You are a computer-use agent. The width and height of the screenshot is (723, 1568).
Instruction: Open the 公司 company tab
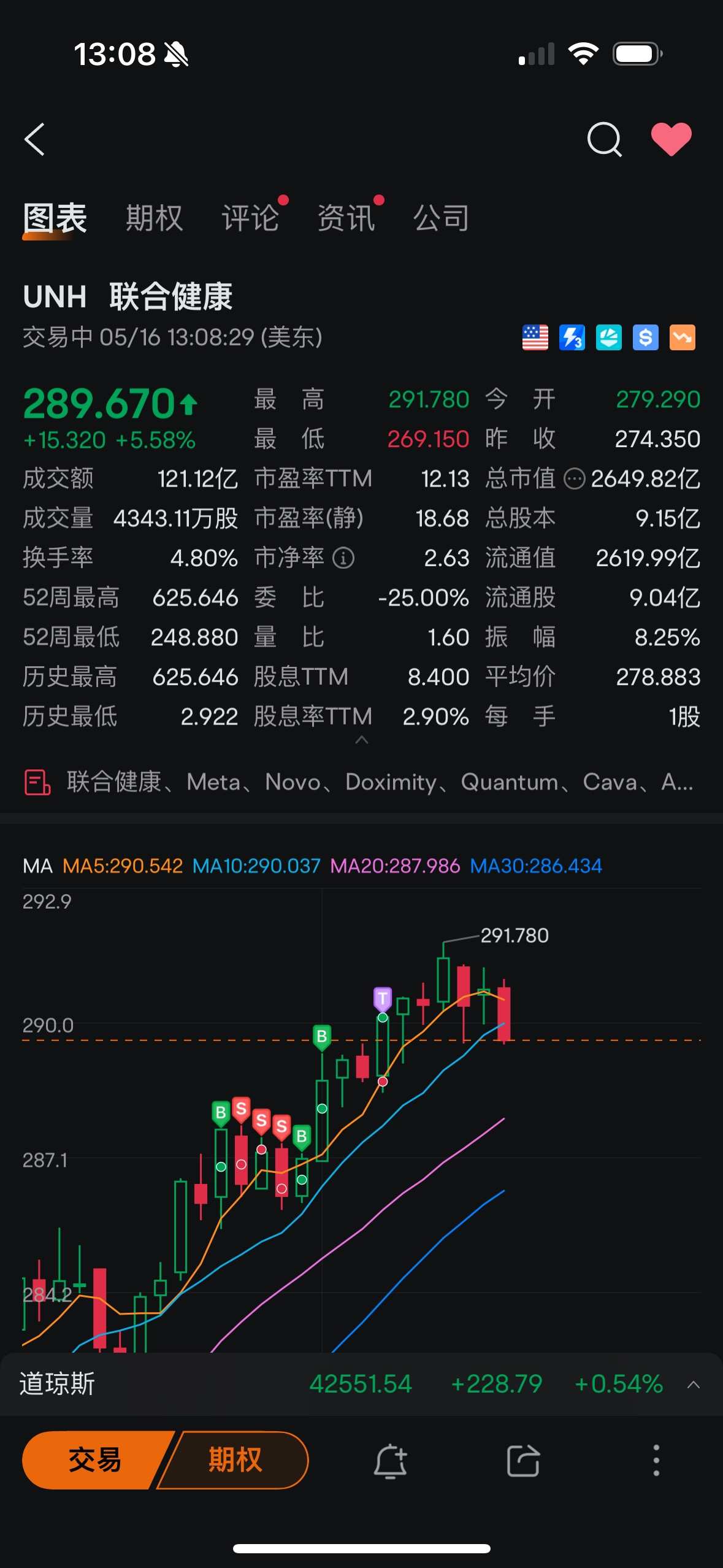point(442,218)
